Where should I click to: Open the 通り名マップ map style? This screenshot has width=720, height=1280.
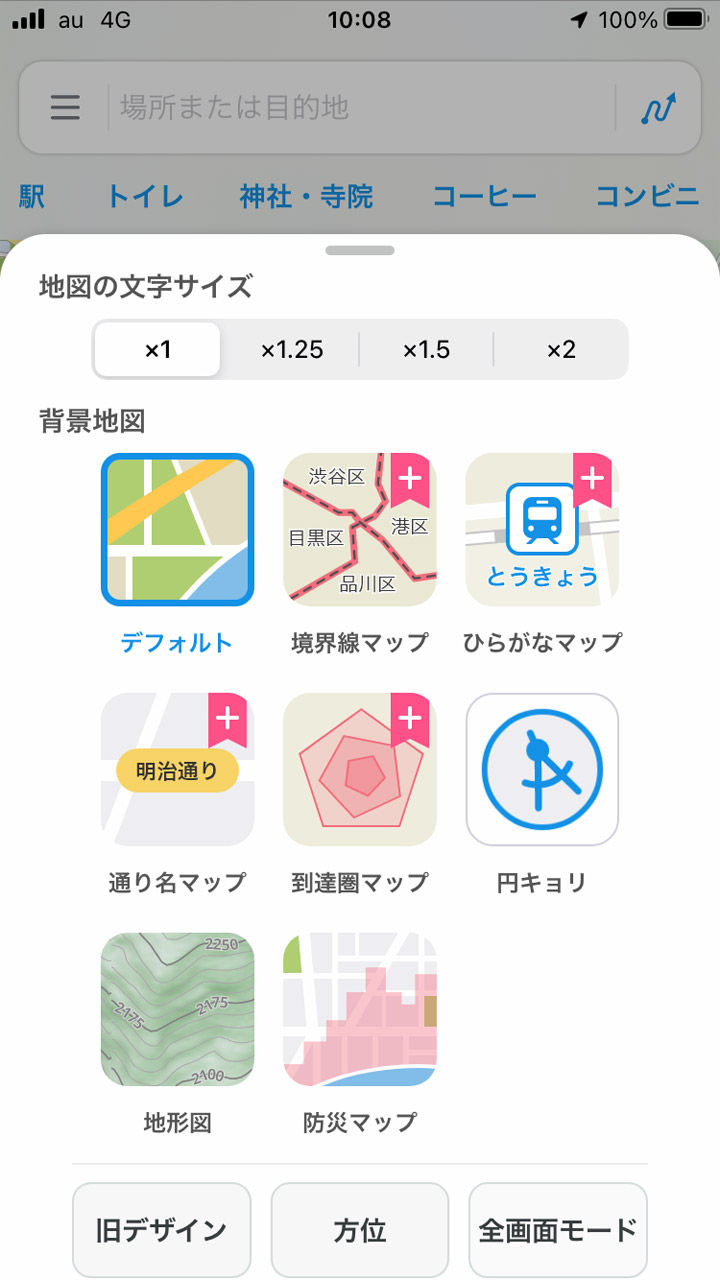177,768
